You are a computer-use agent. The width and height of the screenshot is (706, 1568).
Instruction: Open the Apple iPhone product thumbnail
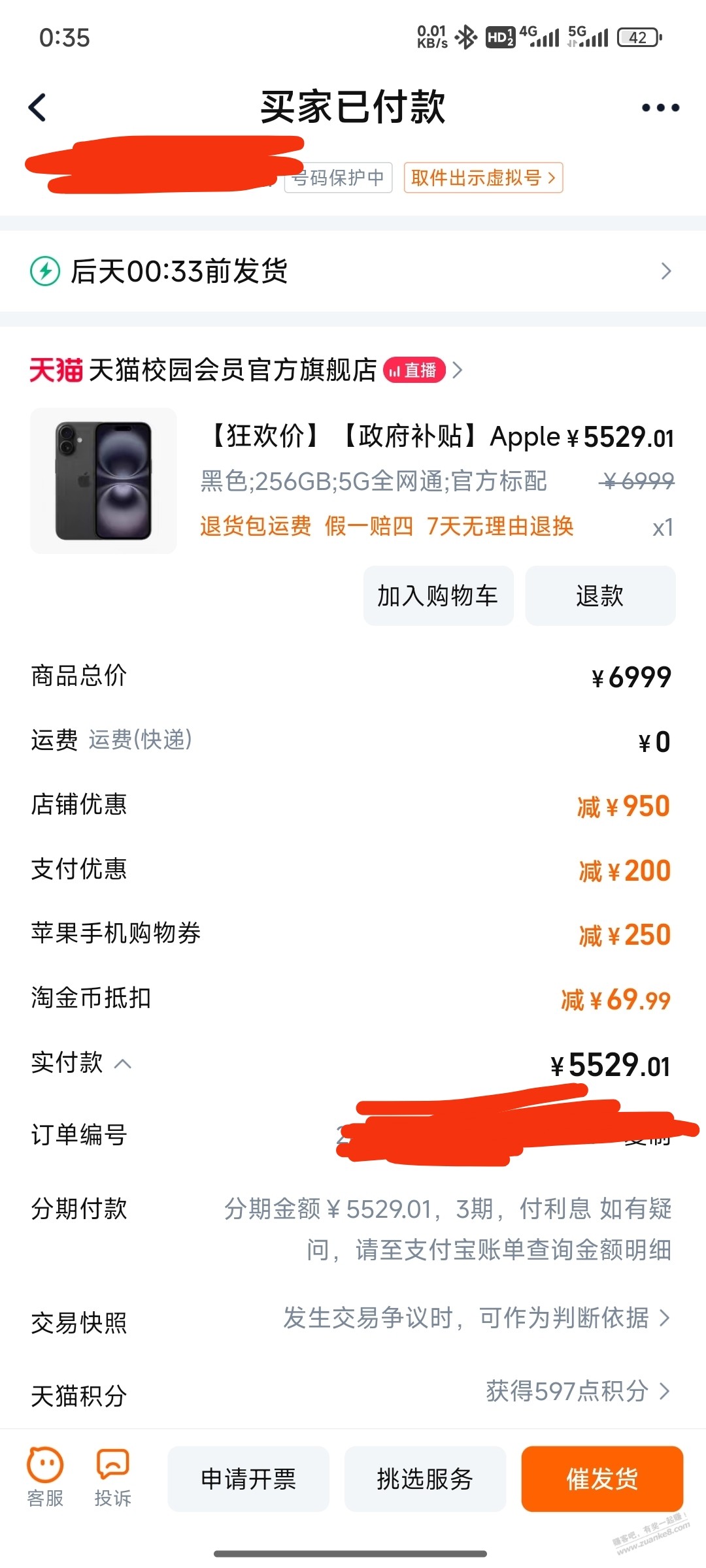pos(103,481)
